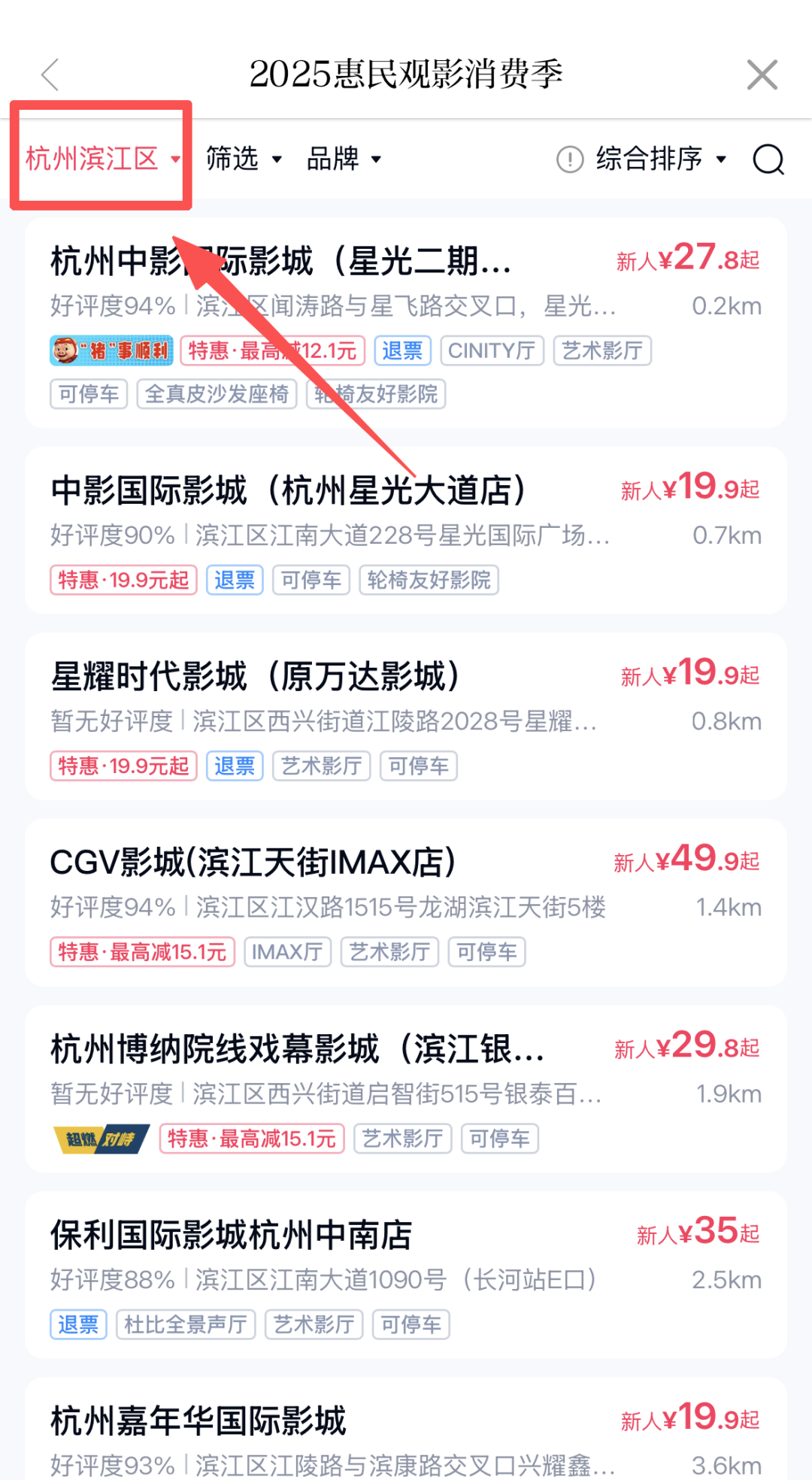Screen dimensions: 812x1480
Task: Tap the back arrow at top left
Action: point(48,74)
